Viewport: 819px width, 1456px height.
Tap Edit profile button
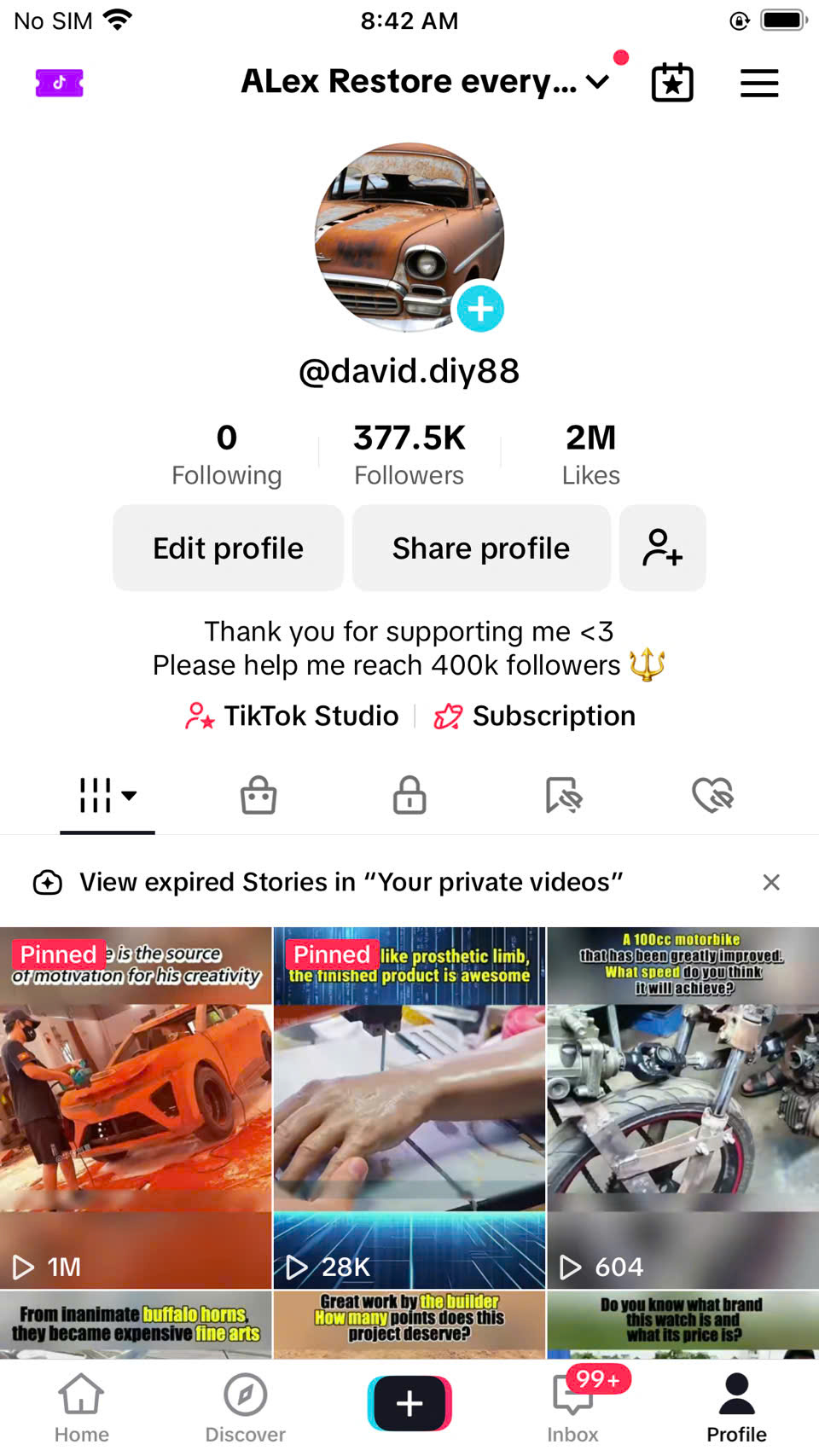pos(228,548)
